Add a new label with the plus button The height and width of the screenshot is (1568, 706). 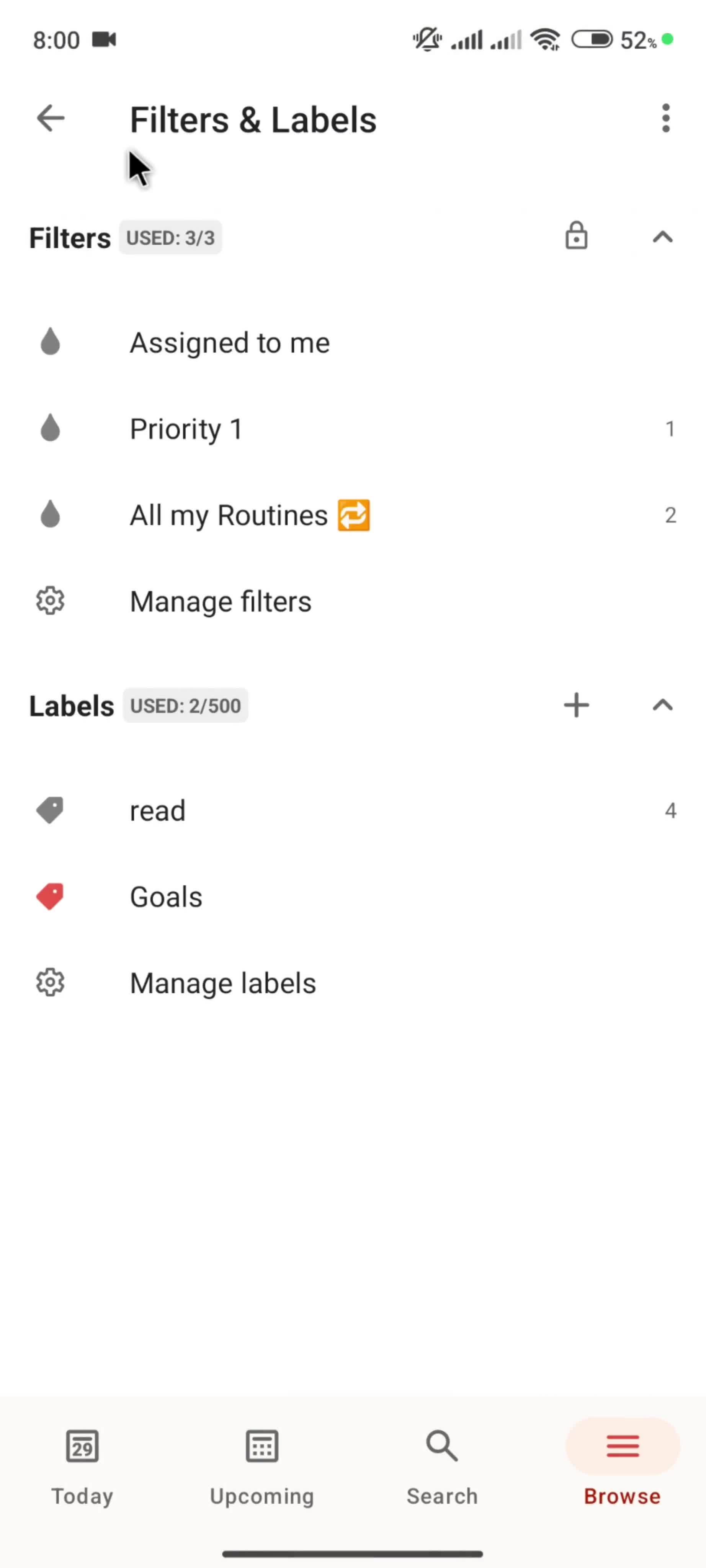point(576,705)
